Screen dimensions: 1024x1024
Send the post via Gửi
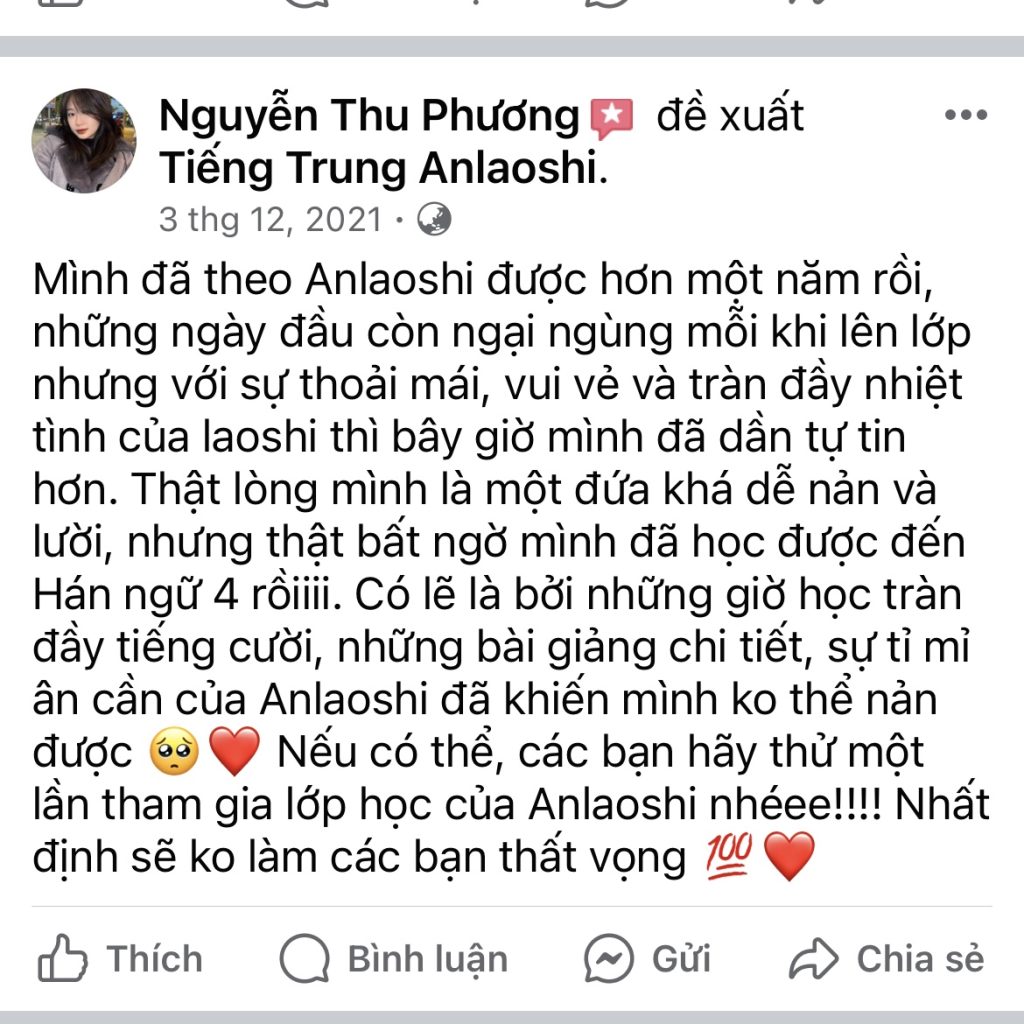648,960
